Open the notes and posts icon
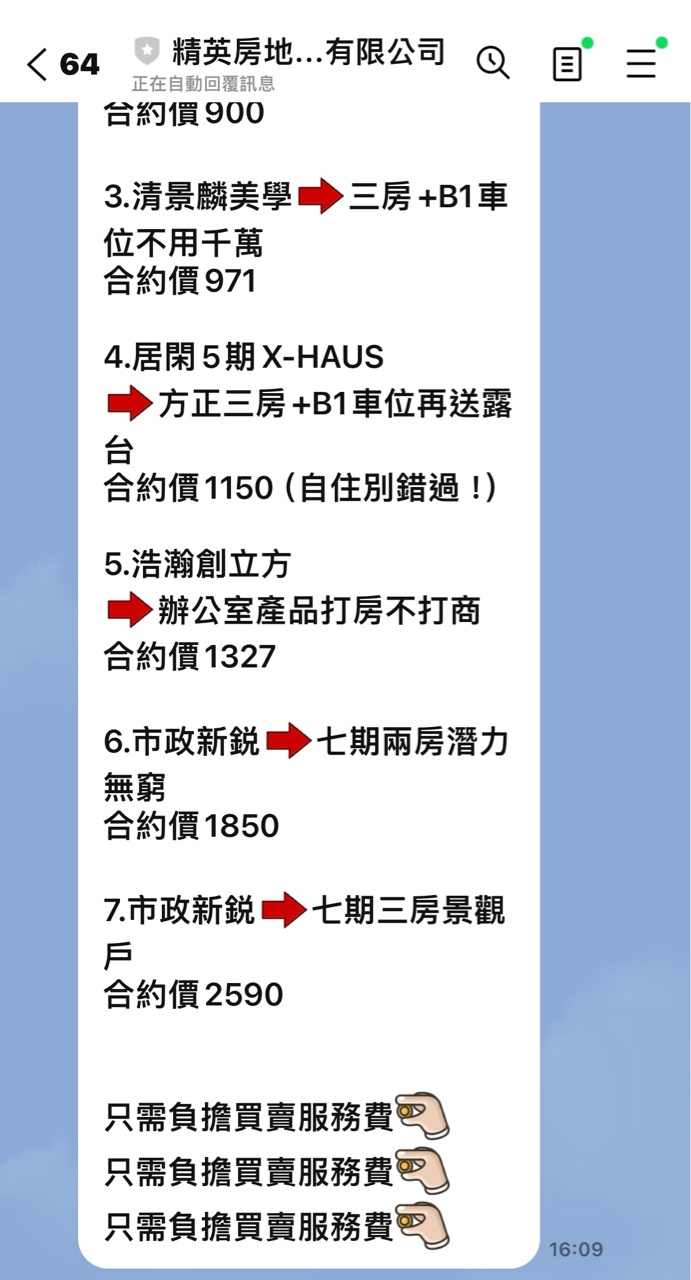 click(567, 65)
